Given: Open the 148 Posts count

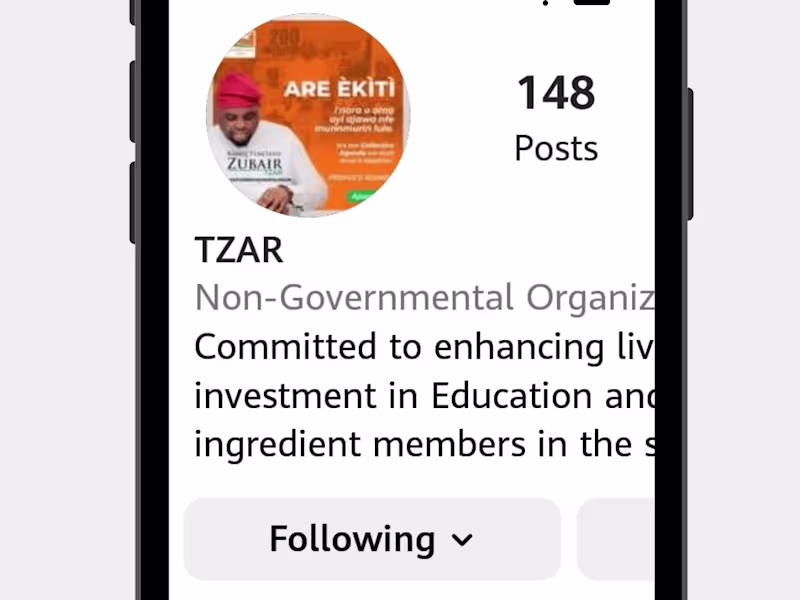Looking at the screenshot, I should point(556,118).
